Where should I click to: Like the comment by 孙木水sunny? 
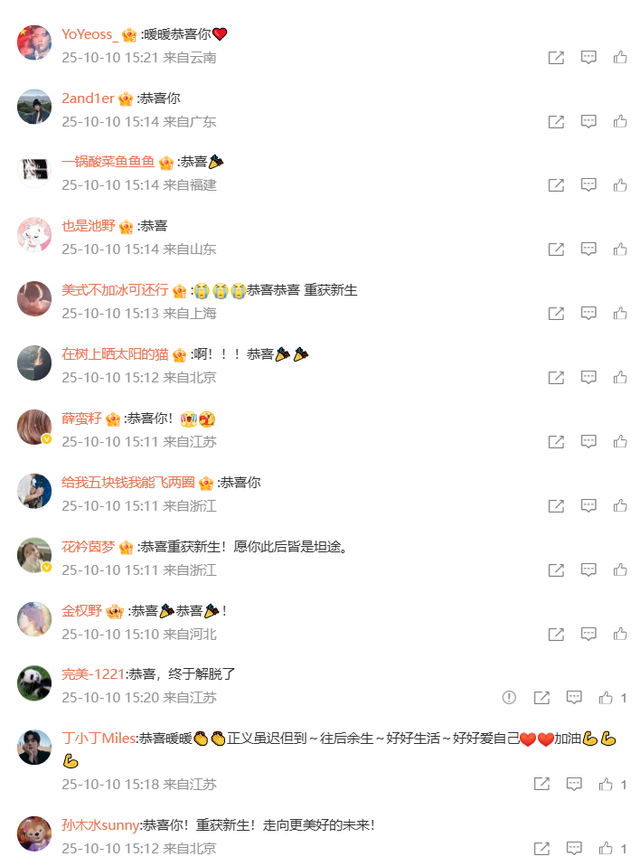(606, 848)
